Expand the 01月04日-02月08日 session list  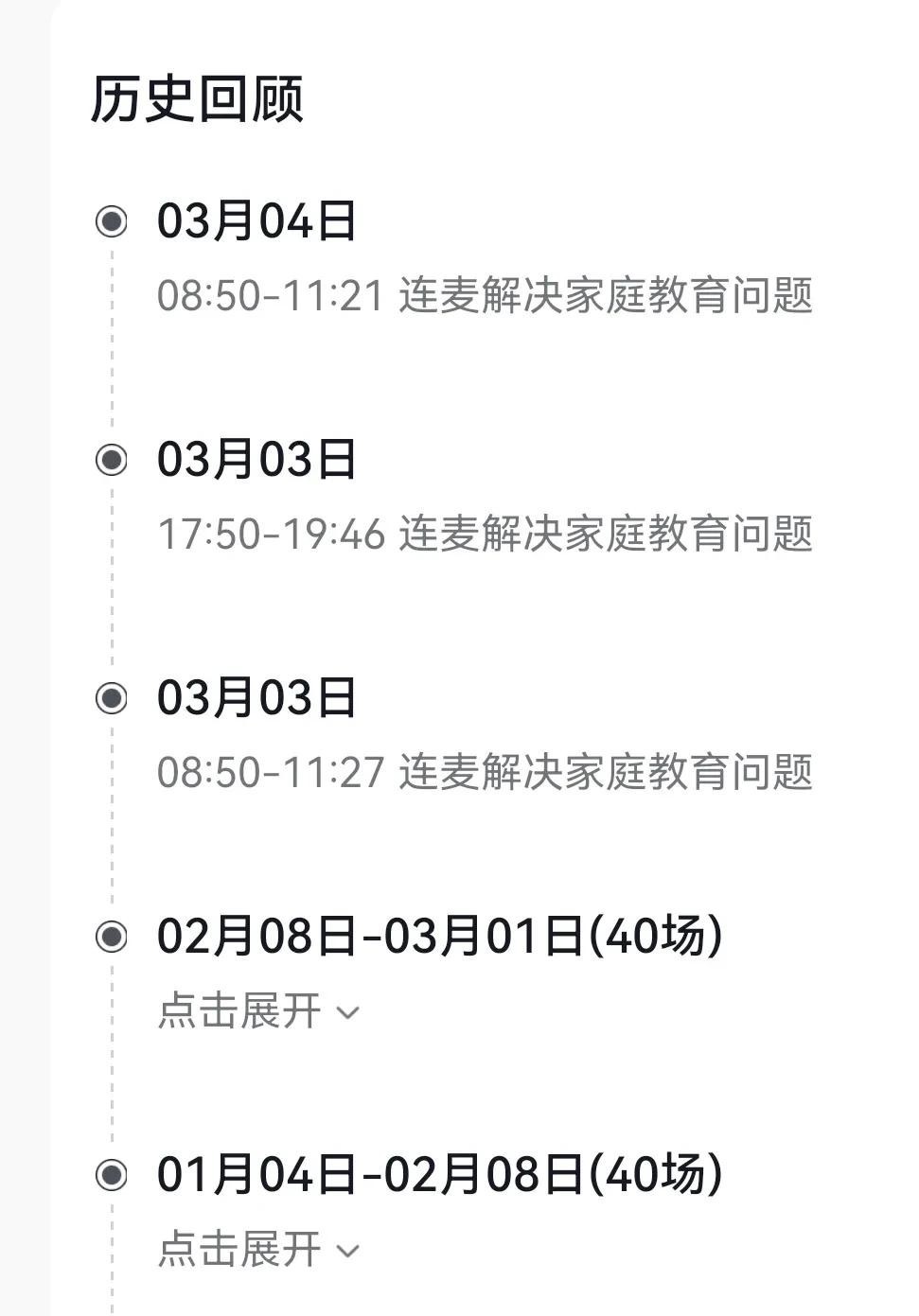click(257, 1250)
